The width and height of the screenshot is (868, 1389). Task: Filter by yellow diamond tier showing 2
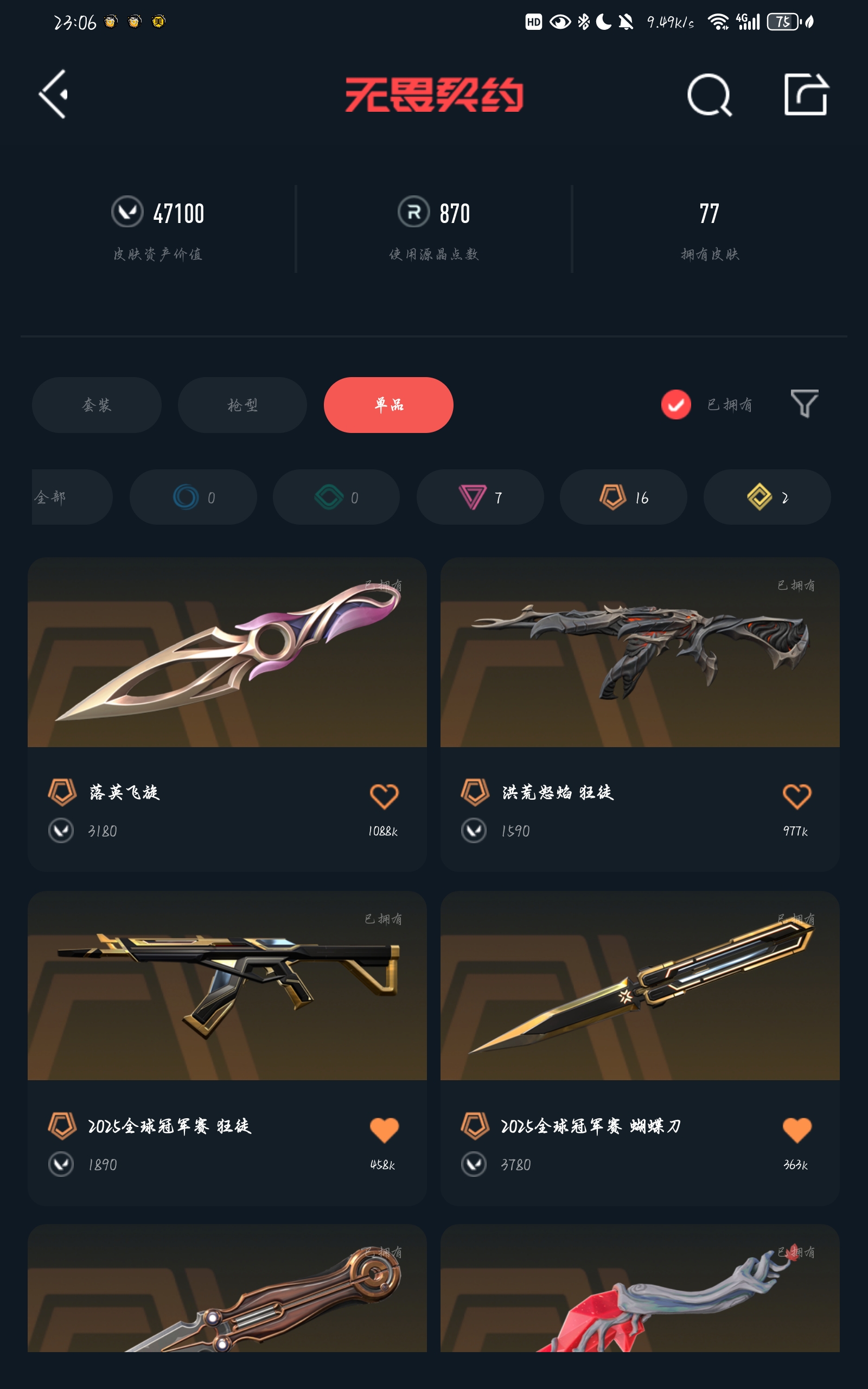(x=767, y=497)
